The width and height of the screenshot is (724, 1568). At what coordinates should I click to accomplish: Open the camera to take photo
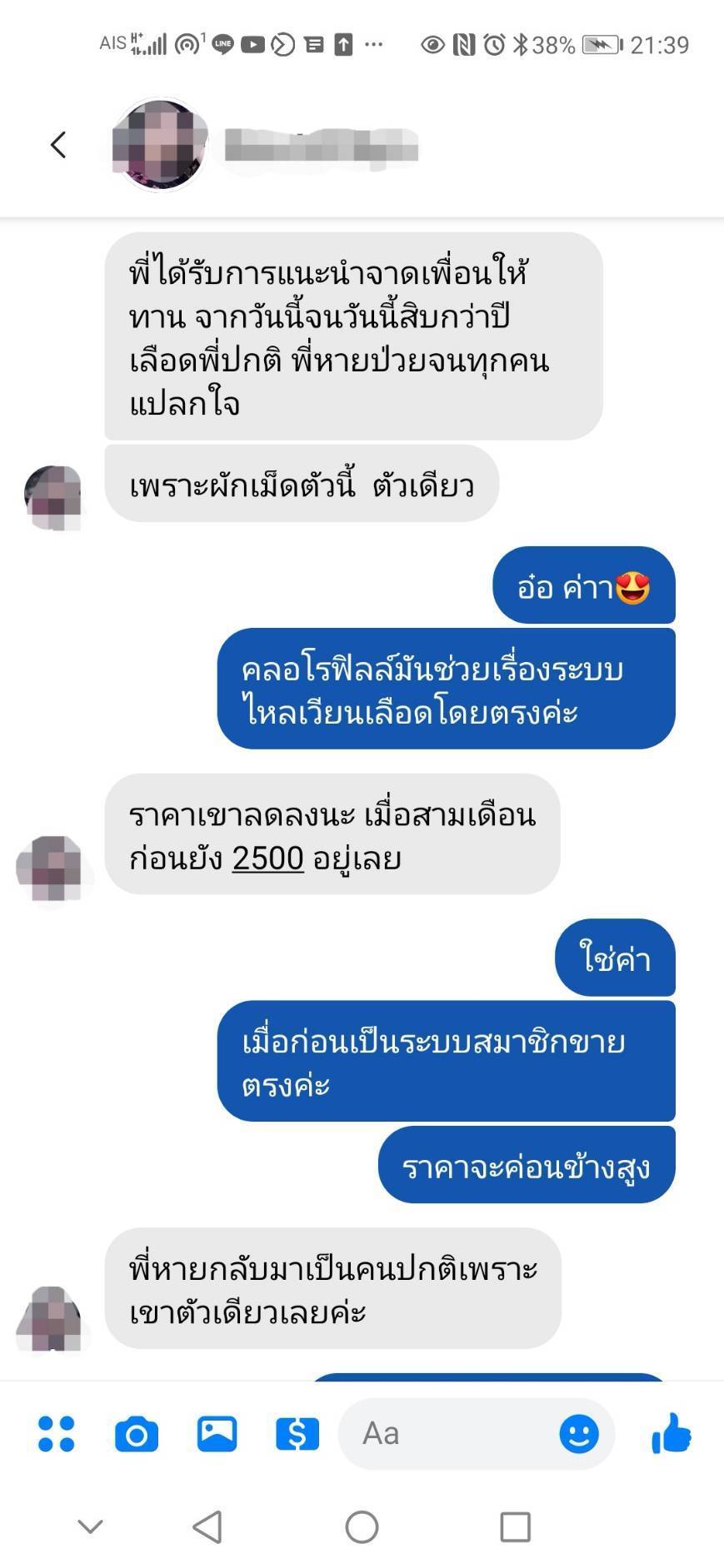tap(137, 1434)
